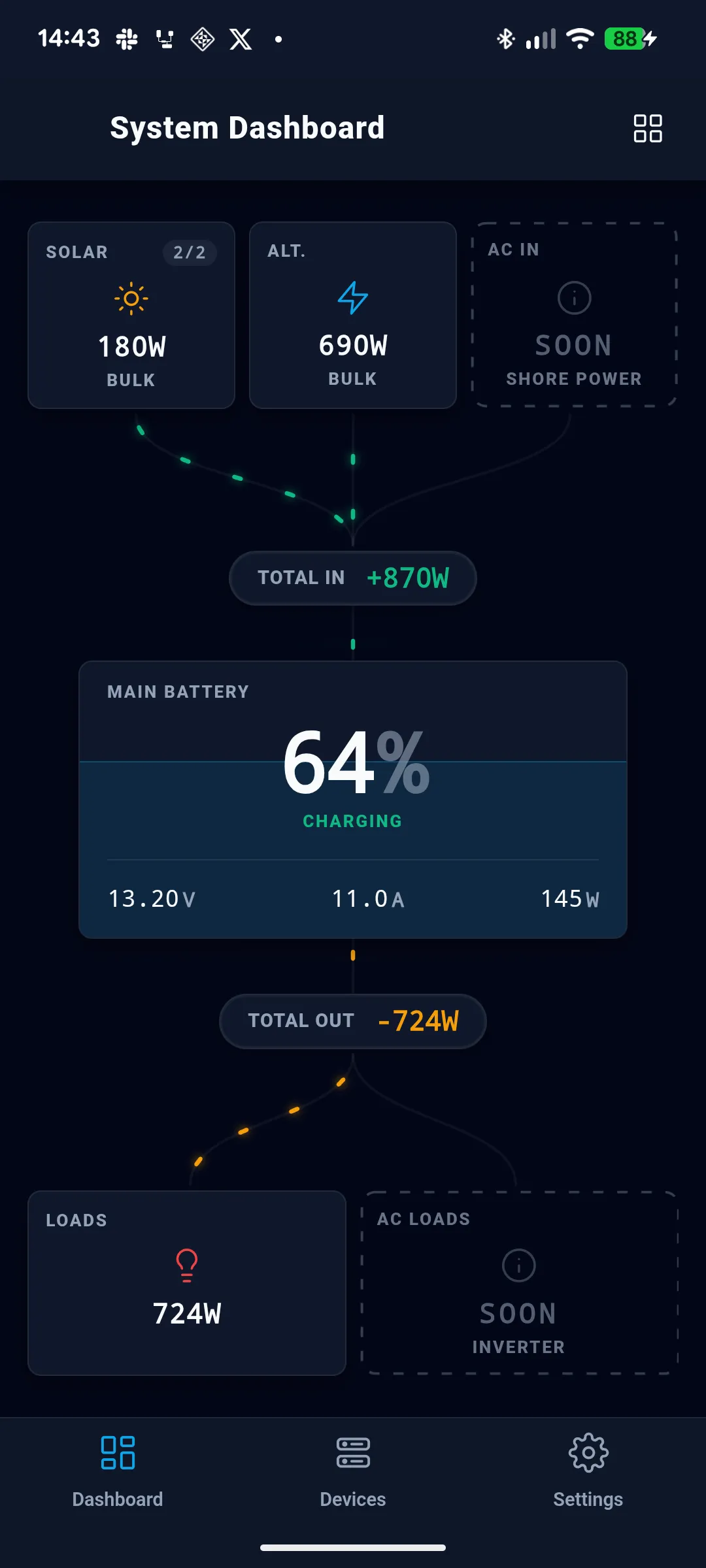Click the ALT. 690W BULK card
Viewport: 706px width, 1568px height.
pos(352,316)
